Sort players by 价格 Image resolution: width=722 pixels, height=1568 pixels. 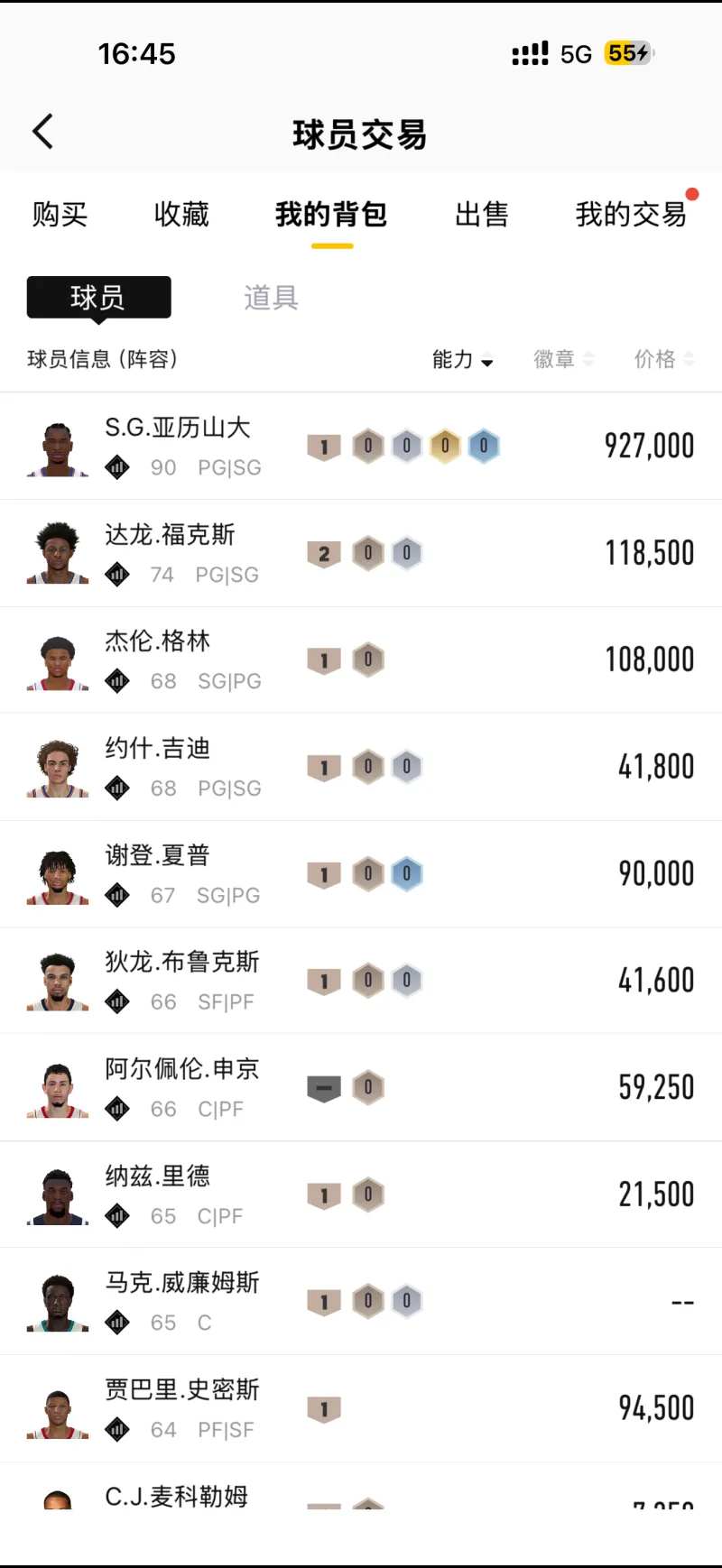click(x=663, y=359)
